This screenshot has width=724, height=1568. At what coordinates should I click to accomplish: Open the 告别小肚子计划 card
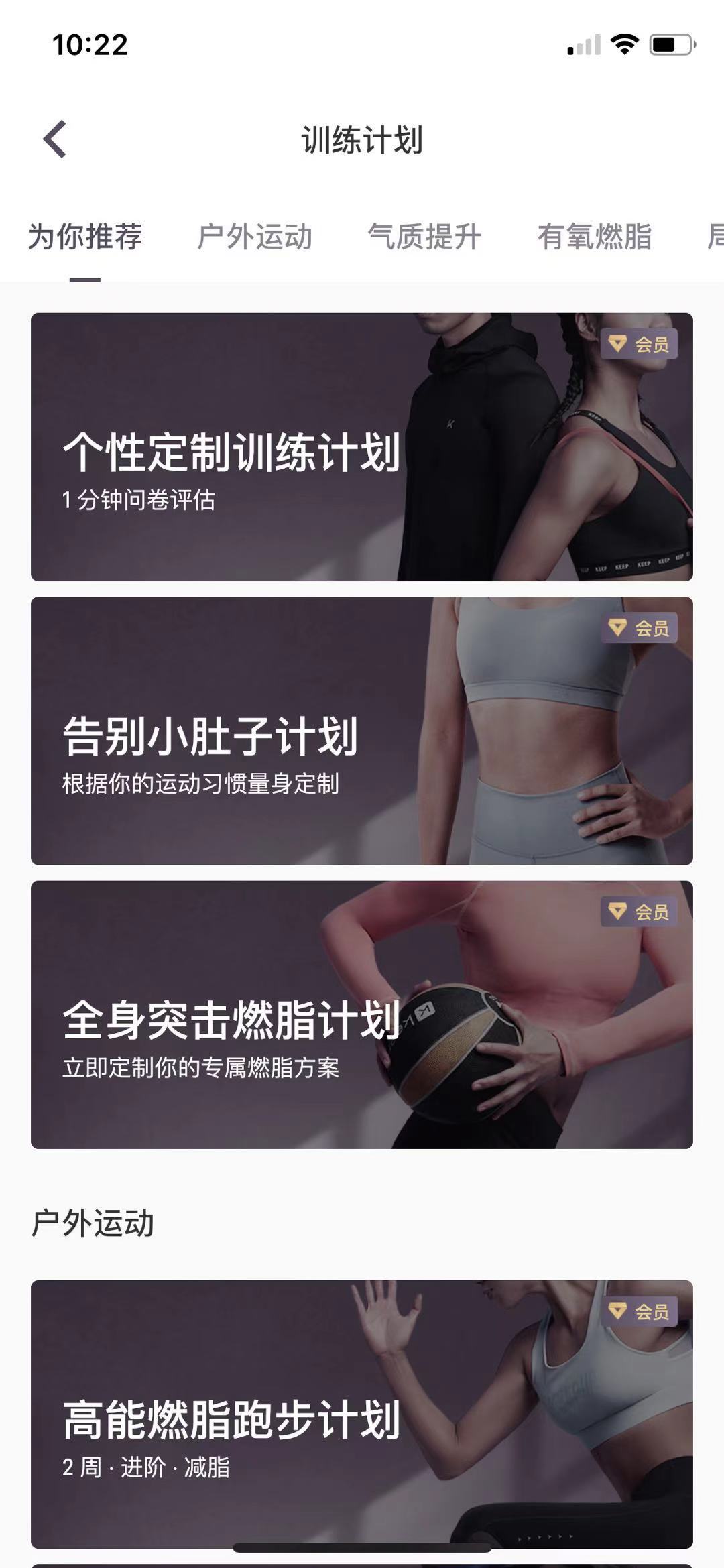(362, 731)
